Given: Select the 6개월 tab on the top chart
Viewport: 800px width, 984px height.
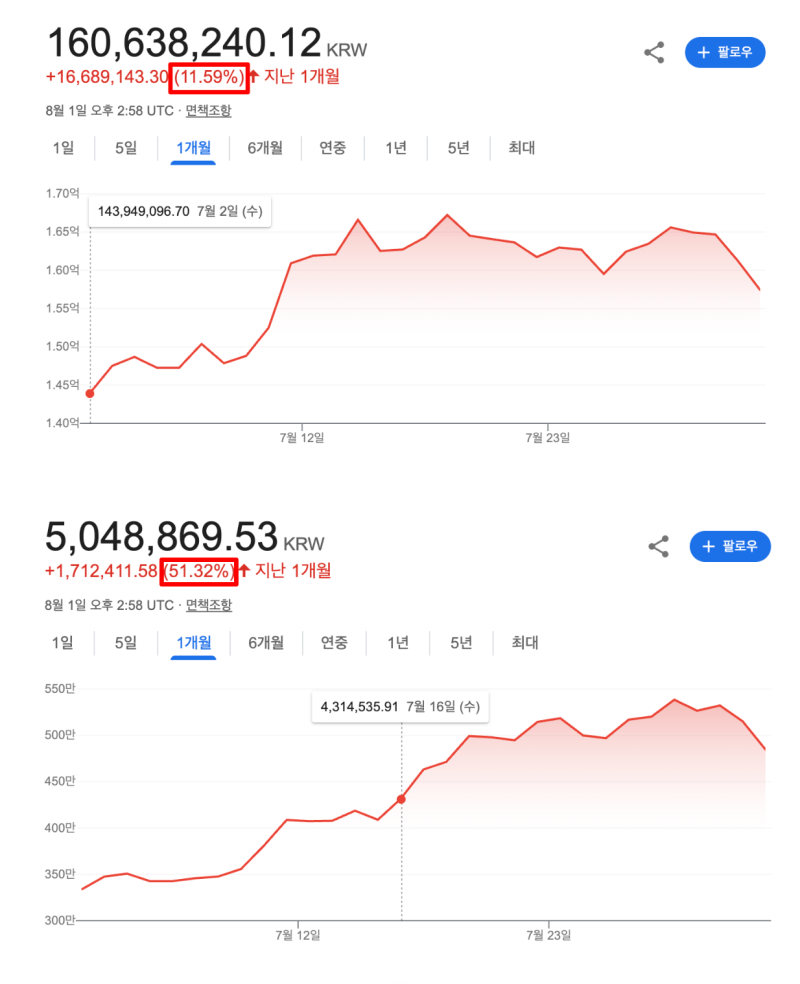Looking at the screenshot, I should (264, 148).
